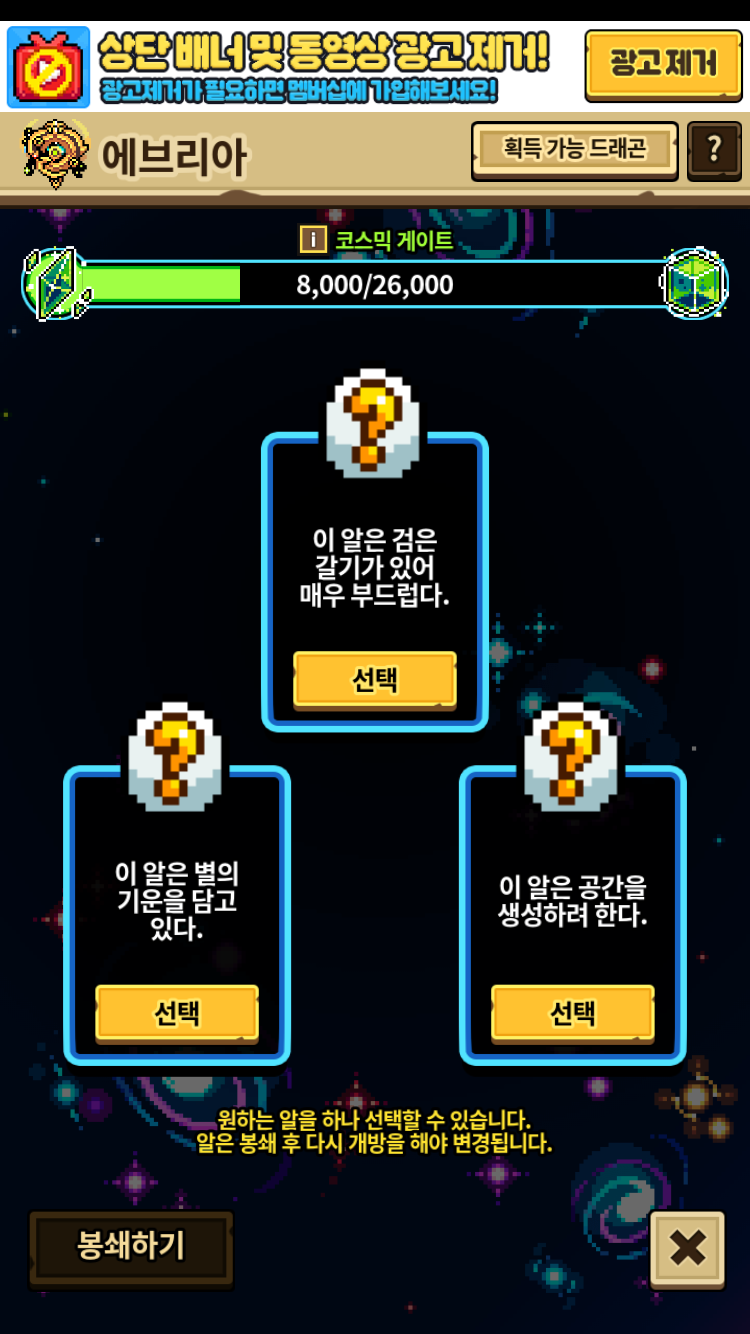Tap the 광고제거 button in the banner
The height and width of the screenshot is (1334, 750).
(x=663, y=64)
